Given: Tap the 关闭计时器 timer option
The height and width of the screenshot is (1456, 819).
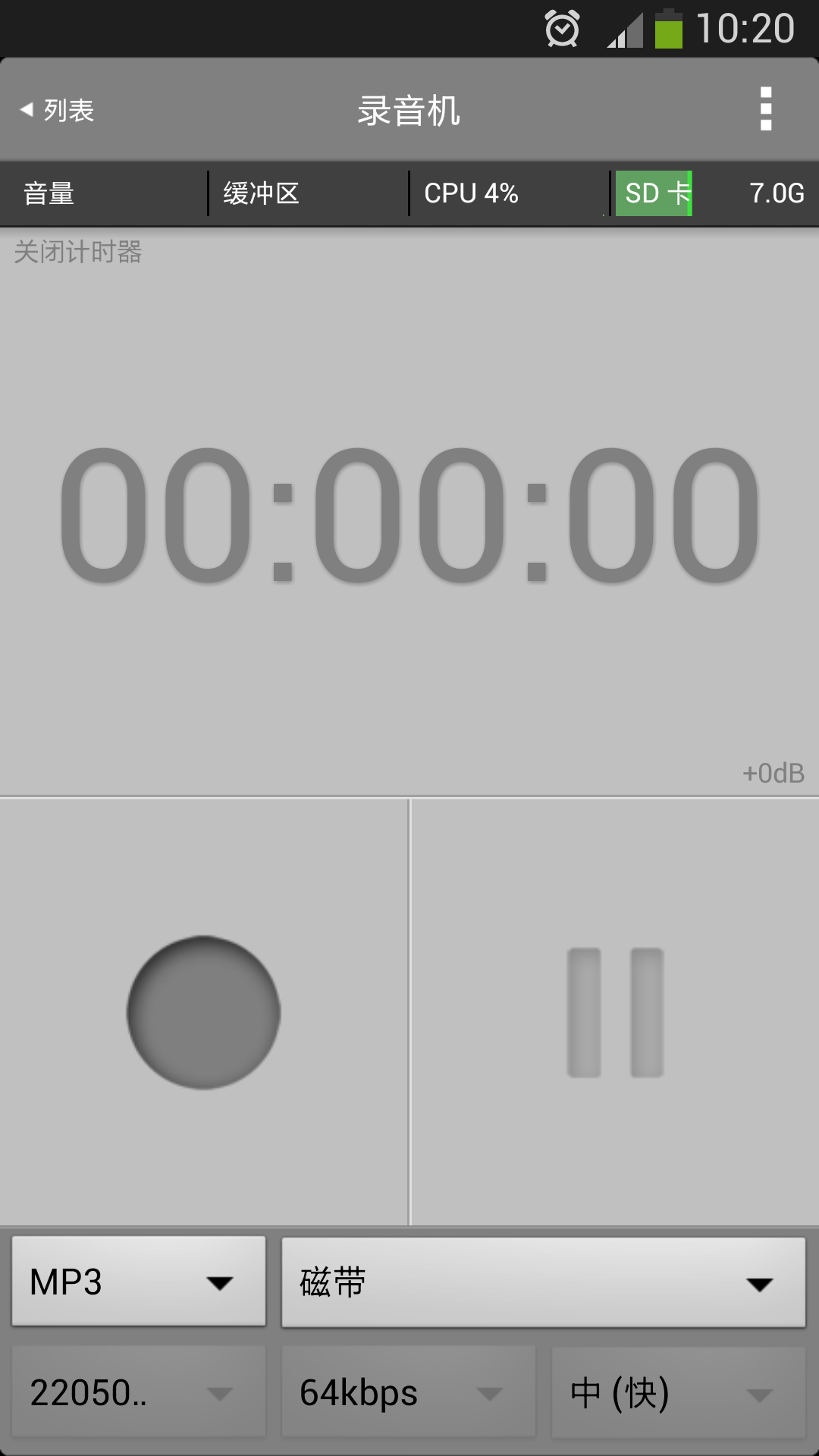Looking at the screenshot, I should tap(78, 252).
